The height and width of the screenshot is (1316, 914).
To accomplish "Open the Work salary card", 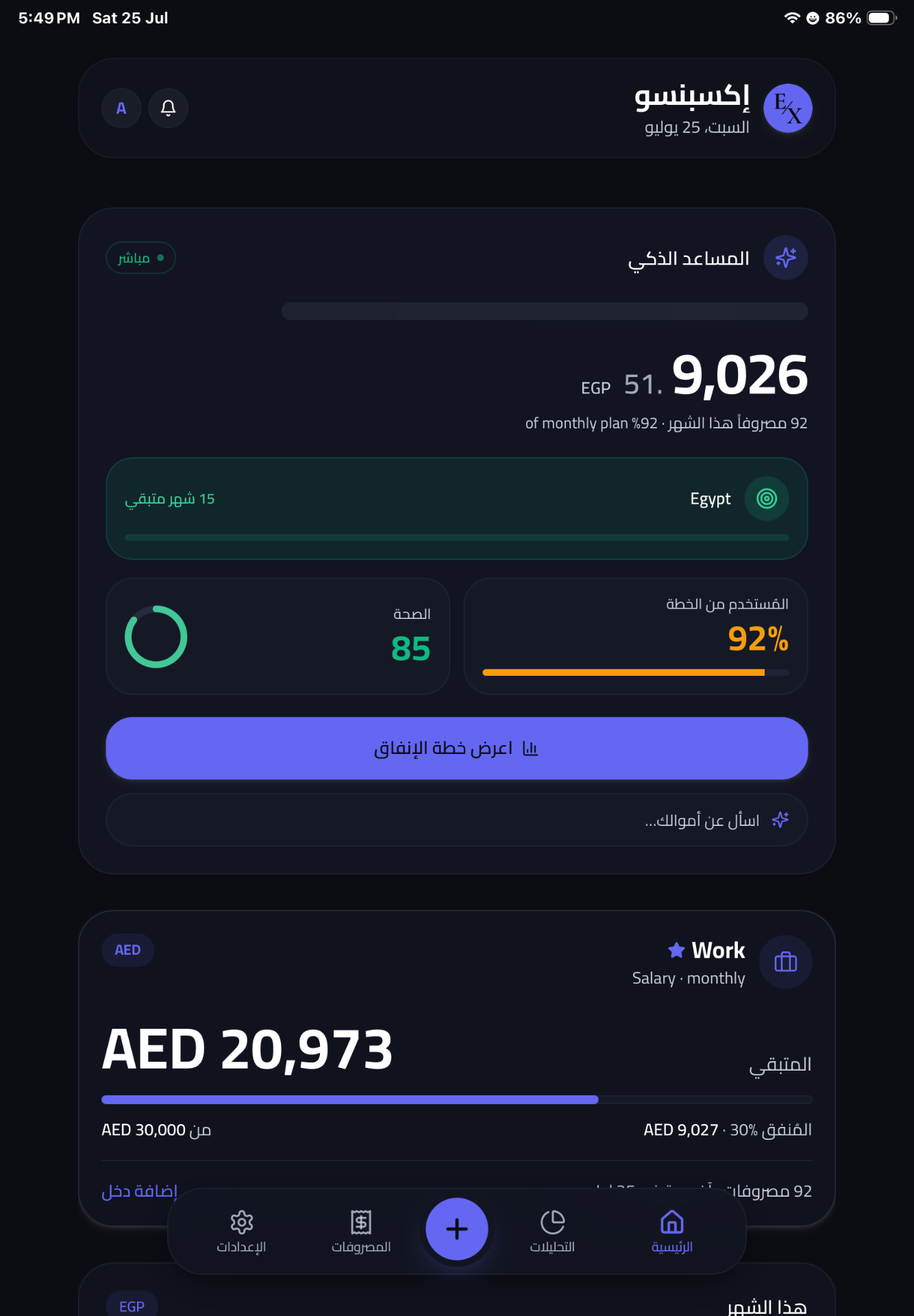I will pos(457,1068).
